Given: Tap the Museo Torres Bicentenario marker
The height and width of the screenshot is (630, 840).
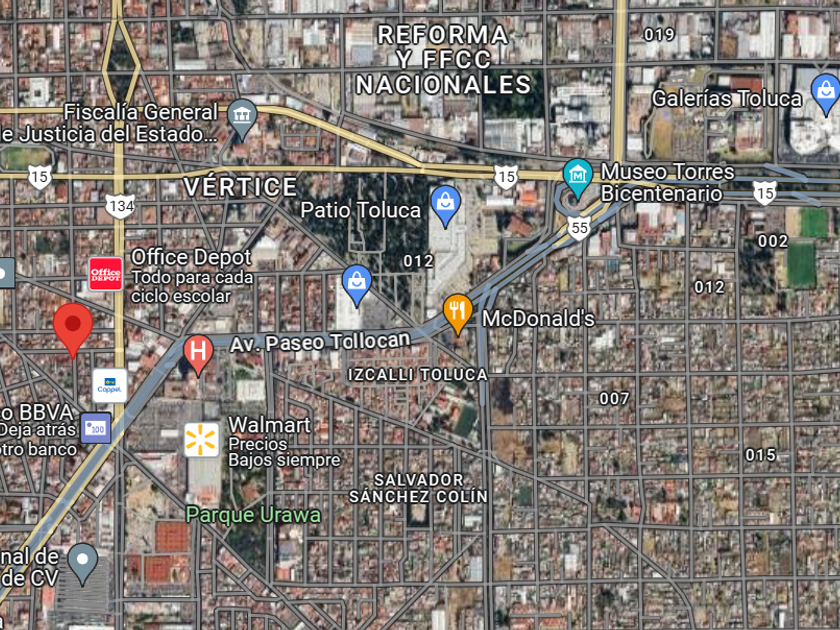Looking at the screenshot, I should point(577,176).
